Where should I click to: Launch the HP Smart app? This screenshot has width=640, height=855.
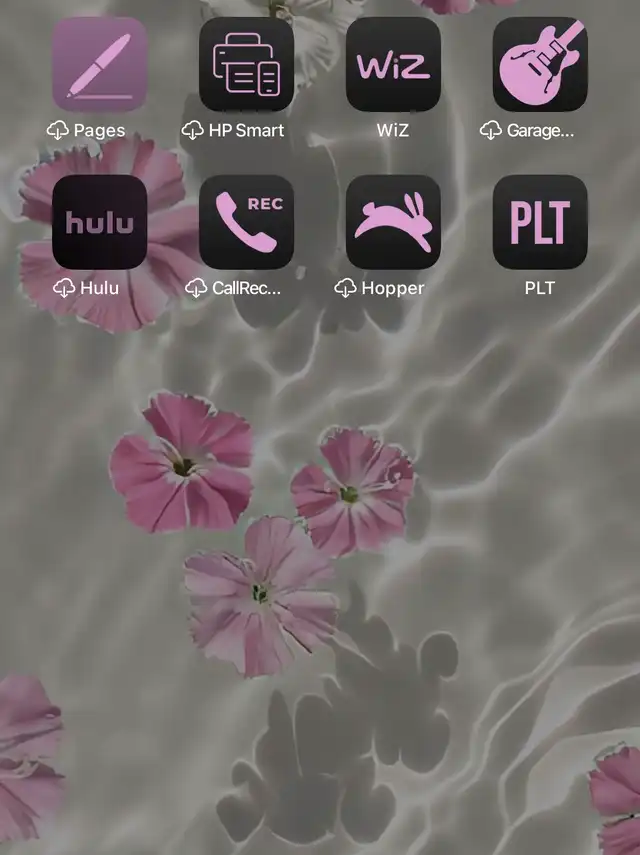tap(246, 64)
